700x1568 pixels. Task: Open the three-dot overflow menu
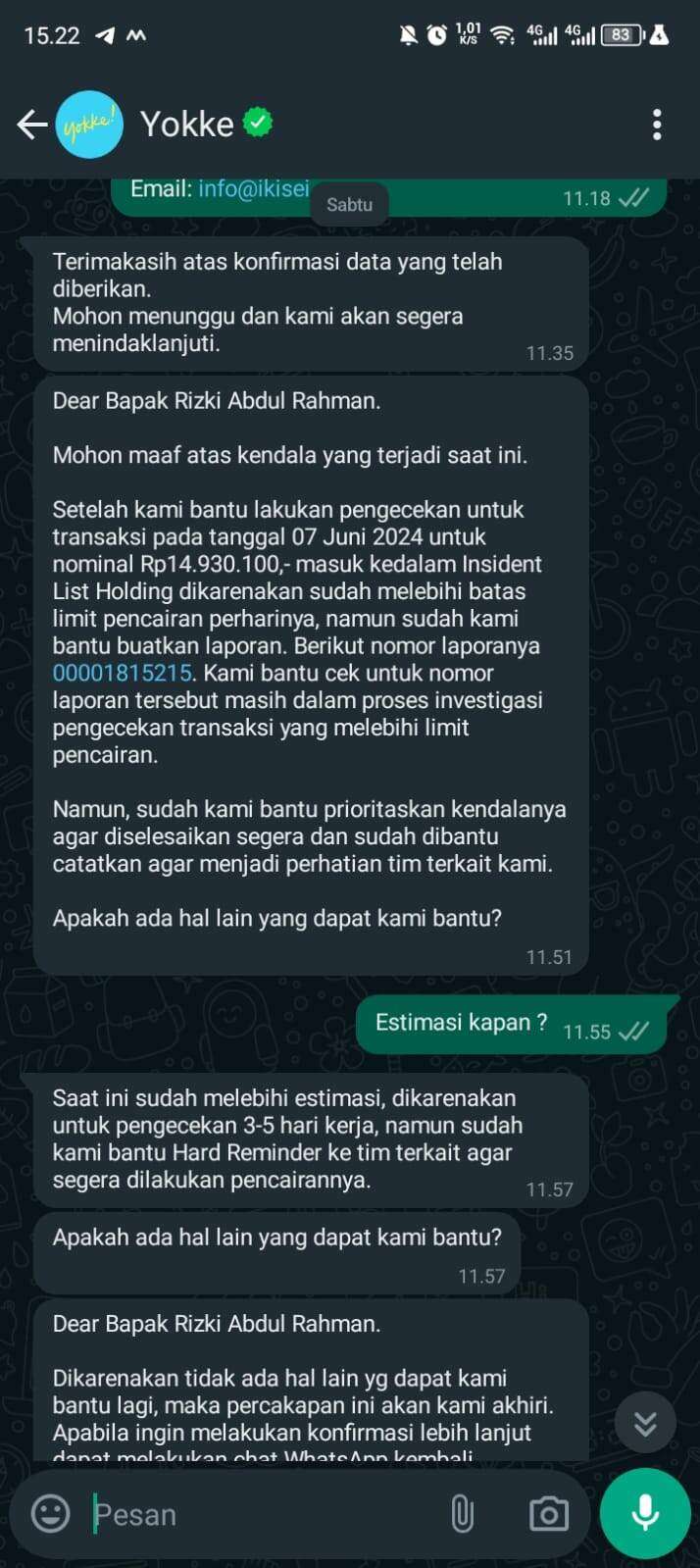657,125
